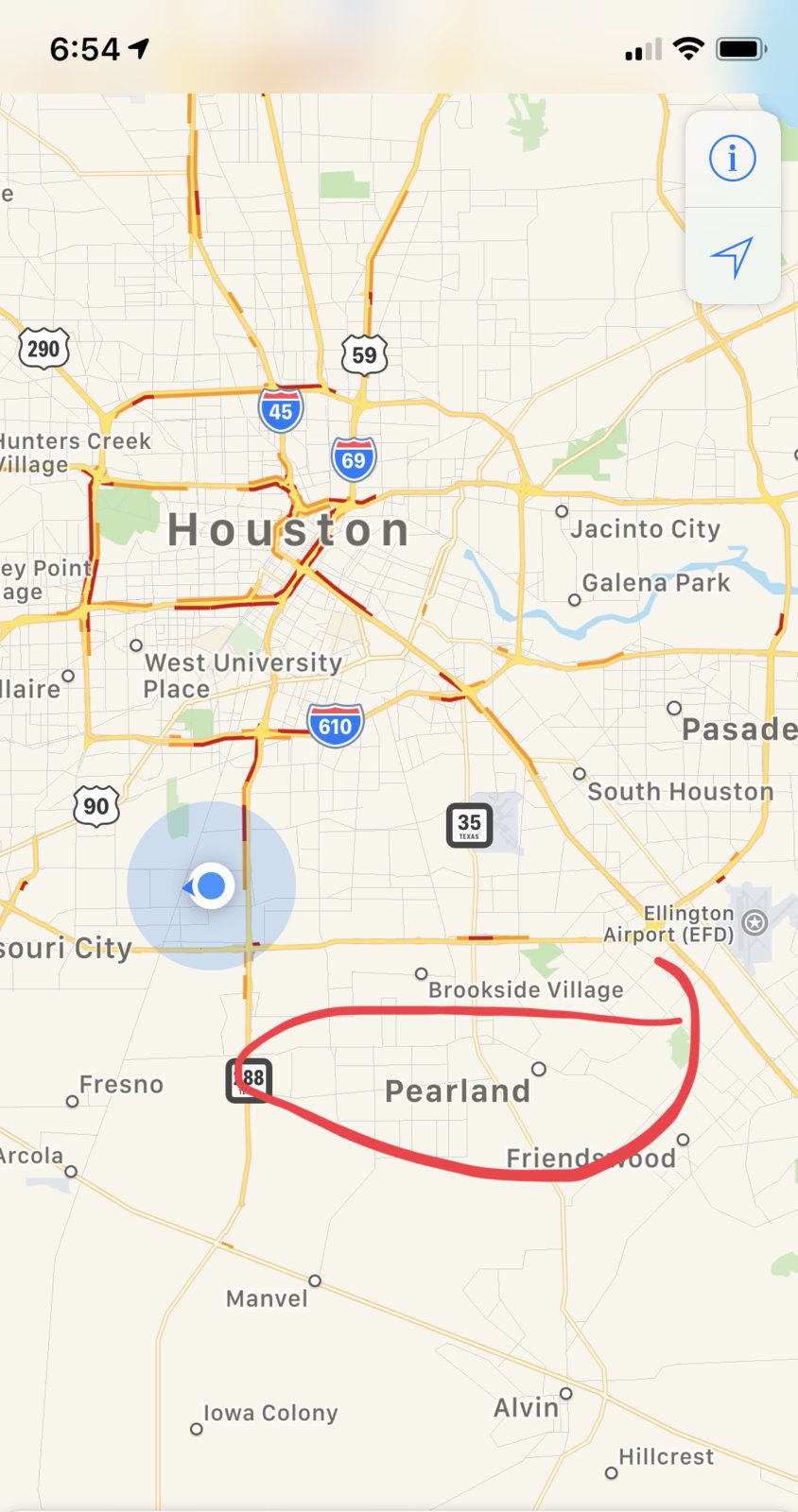798x1512 pixels.
Task: Select the Ellington Airport (EFD) marker
Action: tap(755, 922)
